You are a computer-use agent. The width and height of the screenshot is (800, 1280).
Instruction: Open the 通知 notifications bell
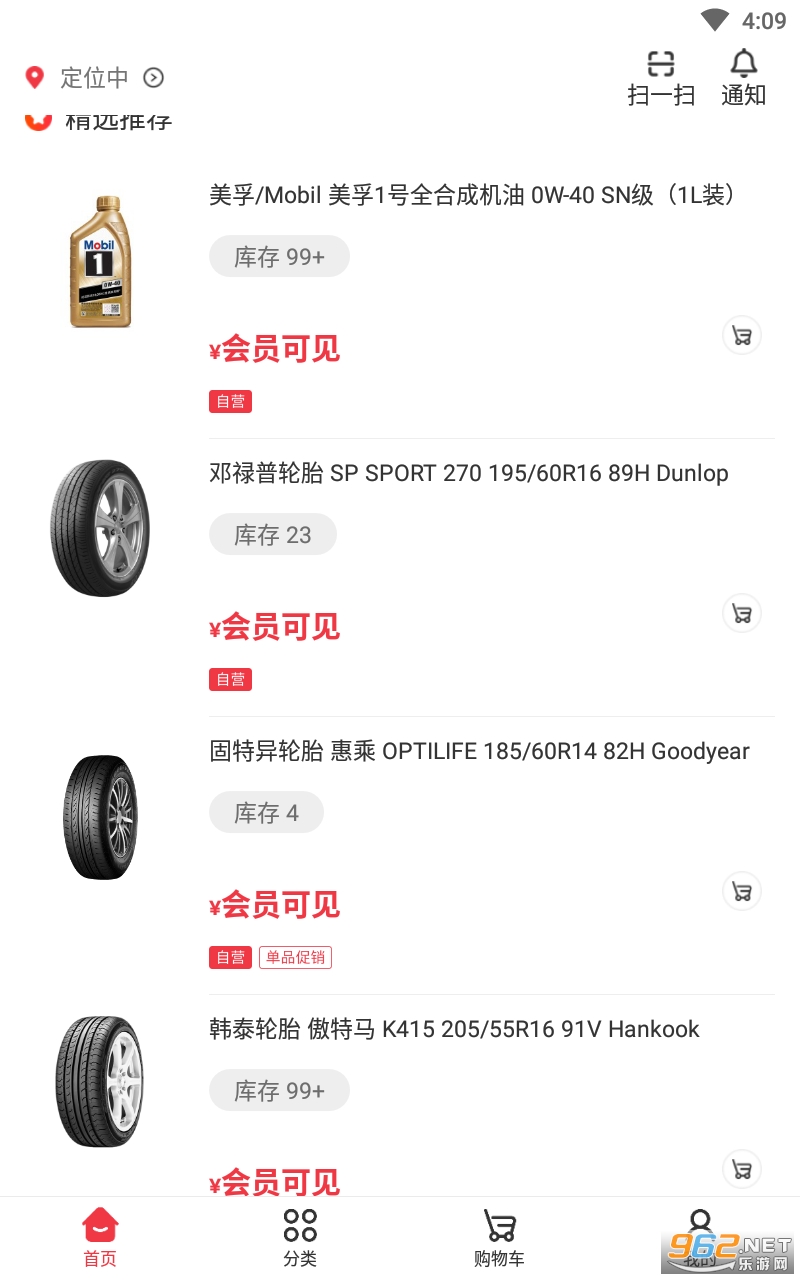click(743, 77)
